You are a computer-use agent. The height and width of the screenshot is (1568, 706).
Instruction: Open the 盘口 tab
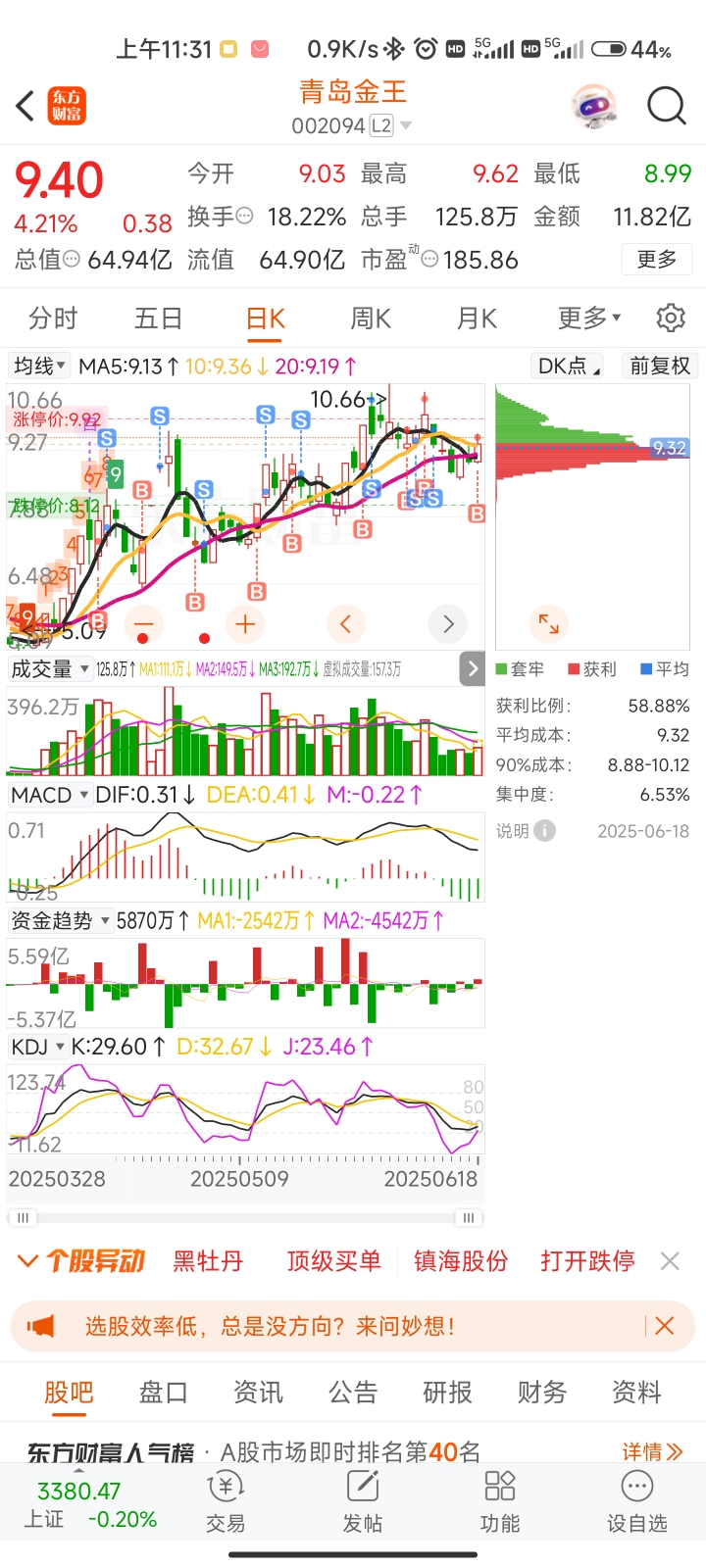[163, 1392]
